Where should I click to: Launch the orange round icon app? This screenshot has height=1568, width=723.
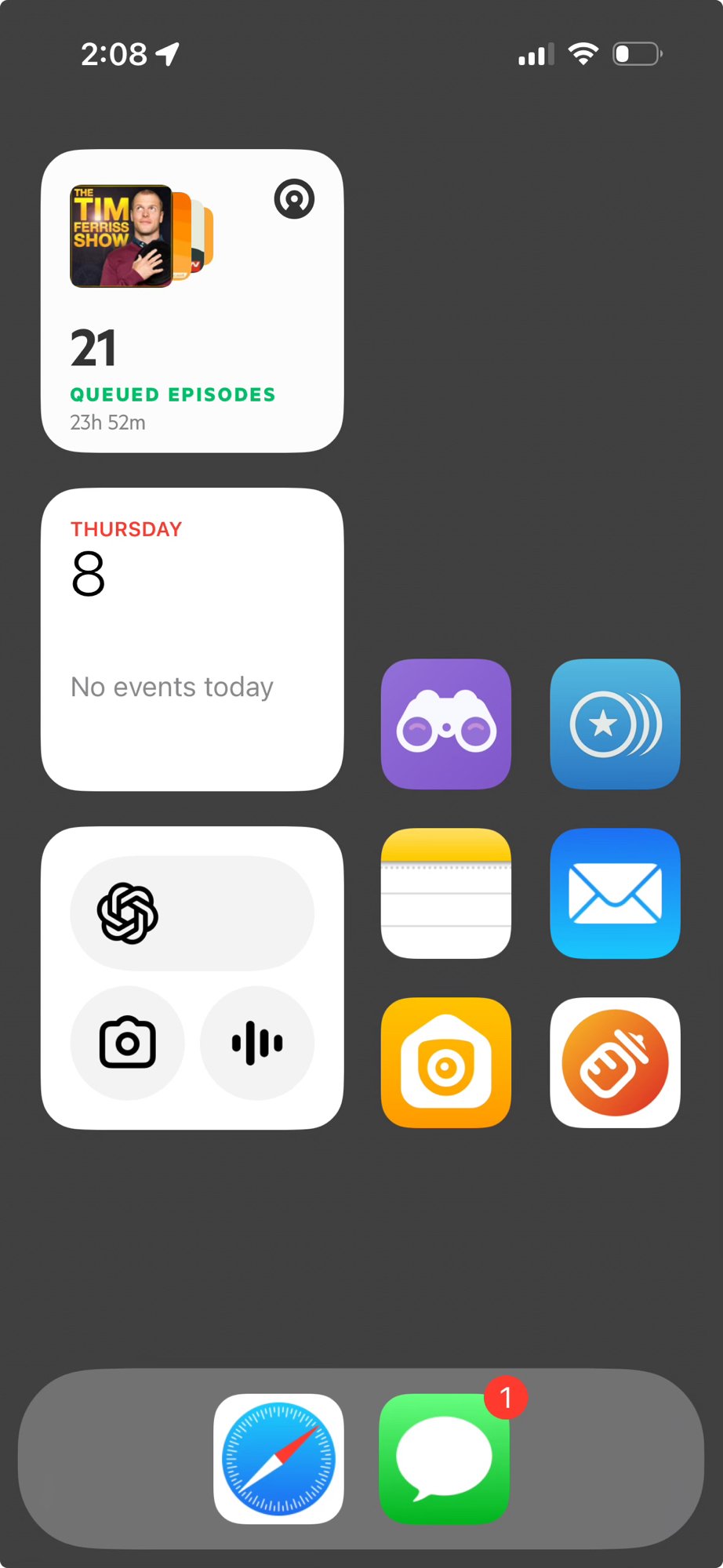(616, 1062)
